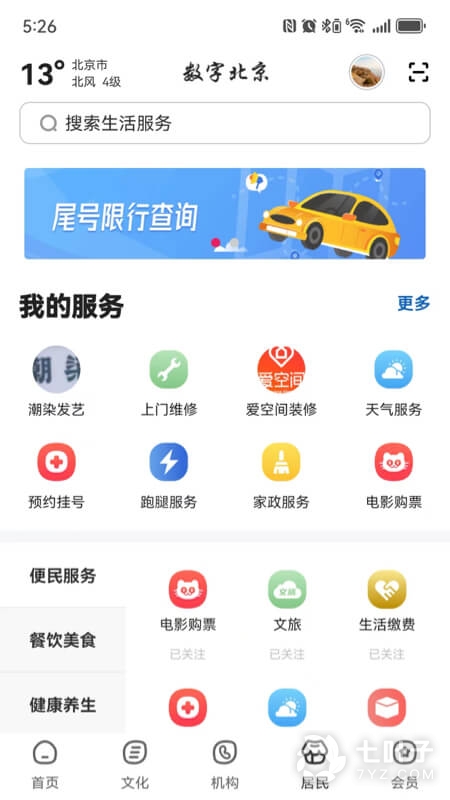Open the profile avatar
The image size is (450, 800).
366,72
